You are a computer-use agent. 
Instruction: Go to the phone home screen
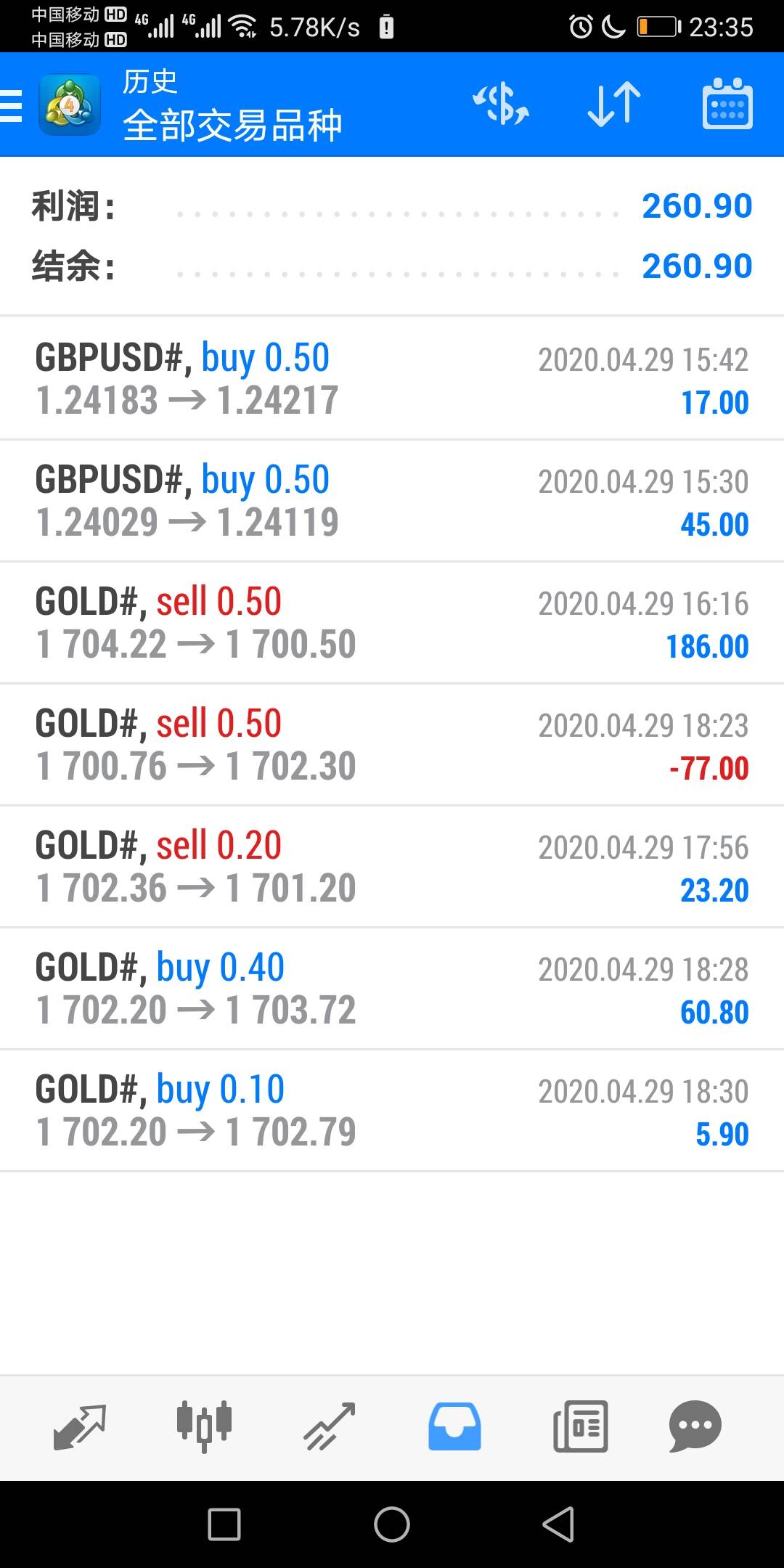tap(392, 1524)
